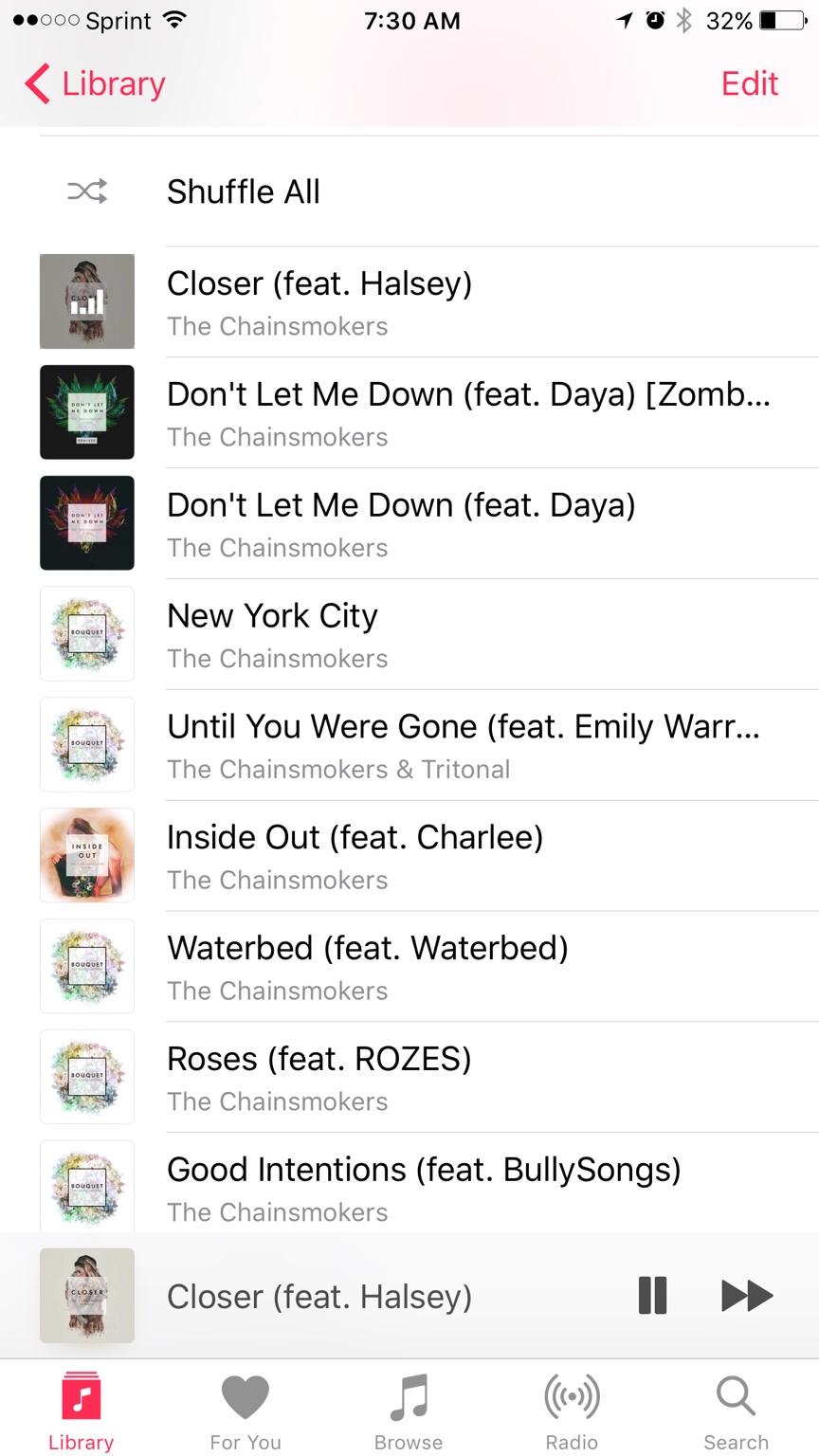
Task: Switch to the Radio tab
Action: [x=572, y=1410]
